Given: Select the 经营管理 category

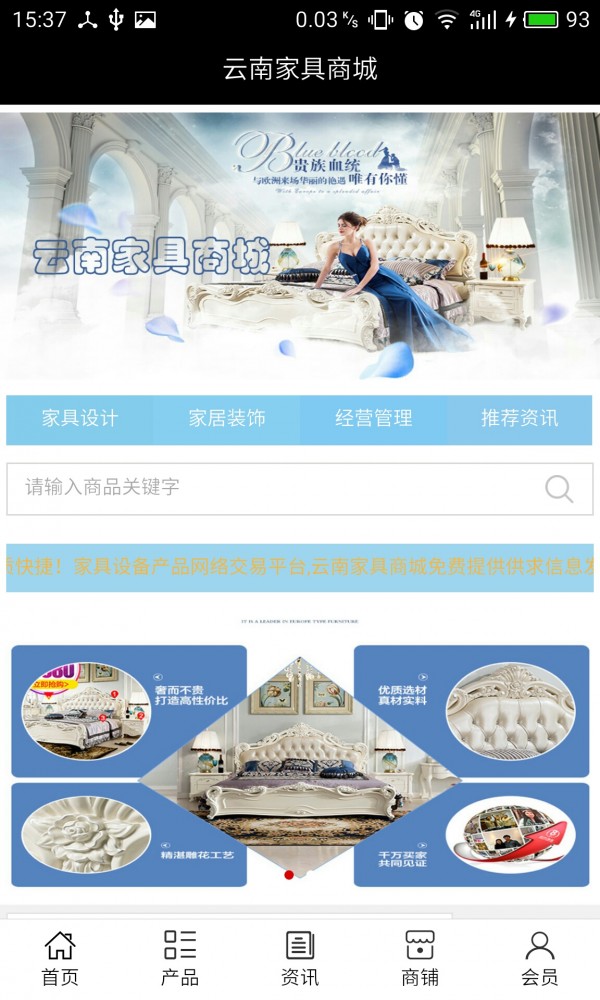Looking at the screenshot, I should pos(373,419).
